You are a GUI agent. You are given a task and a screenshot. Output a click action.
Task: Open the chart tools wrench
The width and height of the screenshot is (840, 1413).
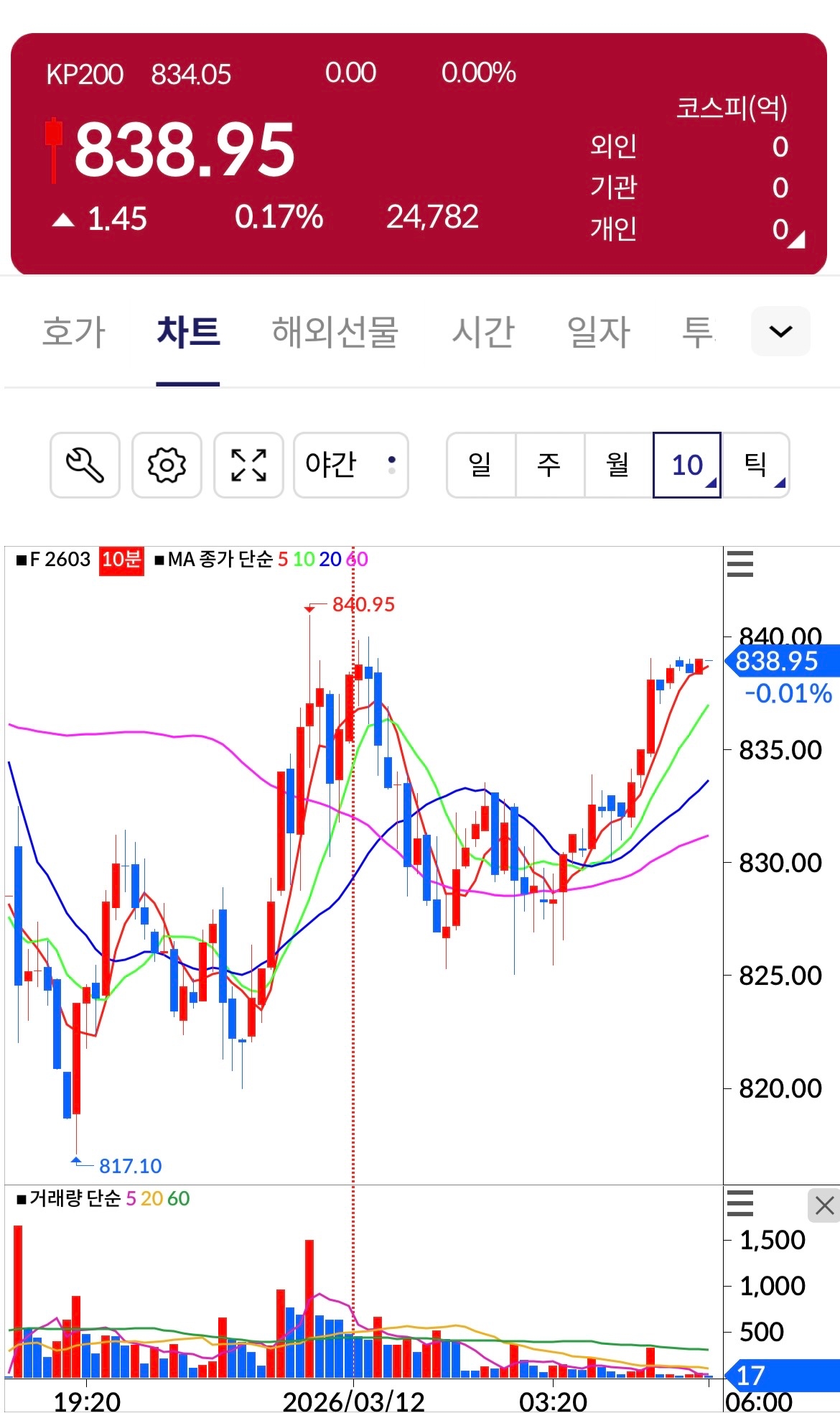pyautogui.click(x=85, y=465)
